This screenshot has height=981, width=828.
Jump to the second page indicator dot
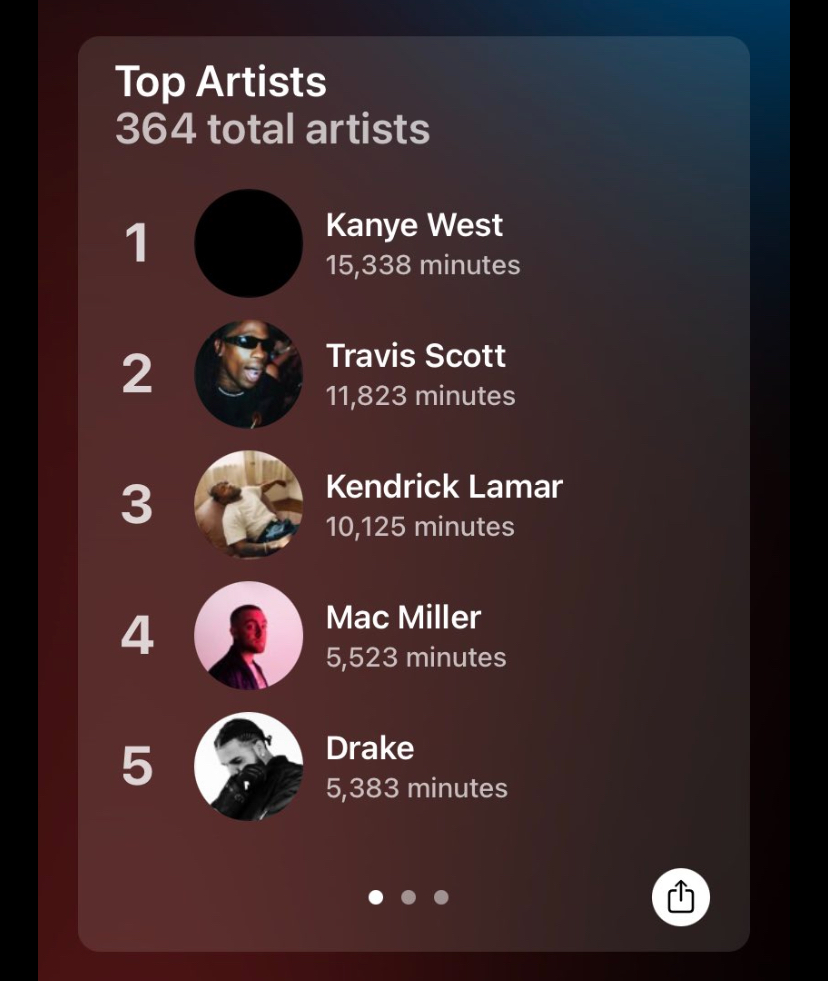408,897
